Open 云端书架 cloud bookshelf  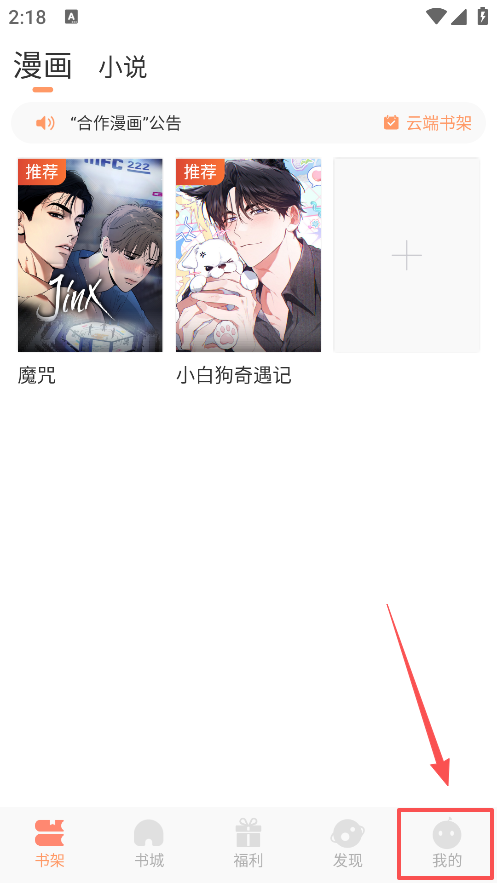427,123
